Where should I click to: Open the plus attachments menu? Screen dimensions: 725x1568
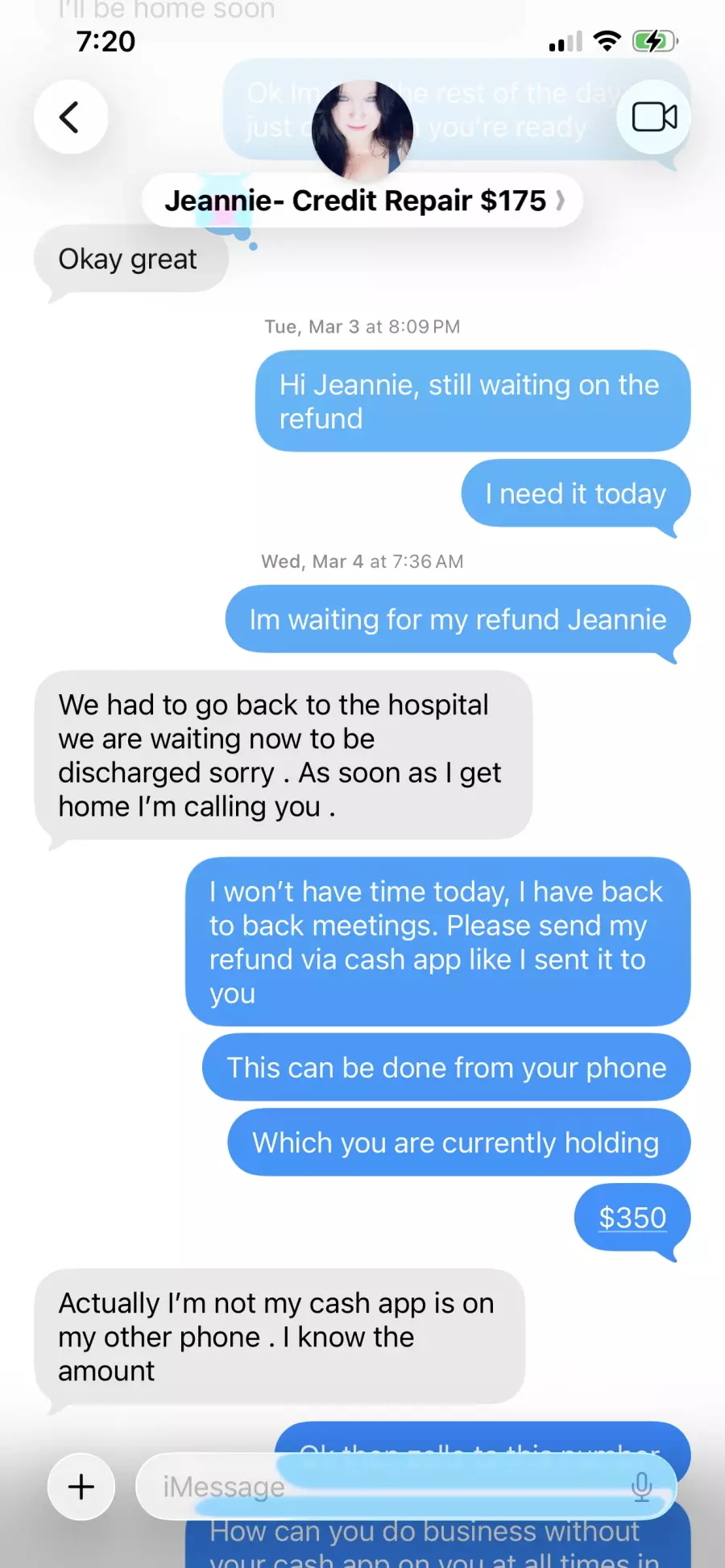pyautogui.click(x=81, y=1487)
